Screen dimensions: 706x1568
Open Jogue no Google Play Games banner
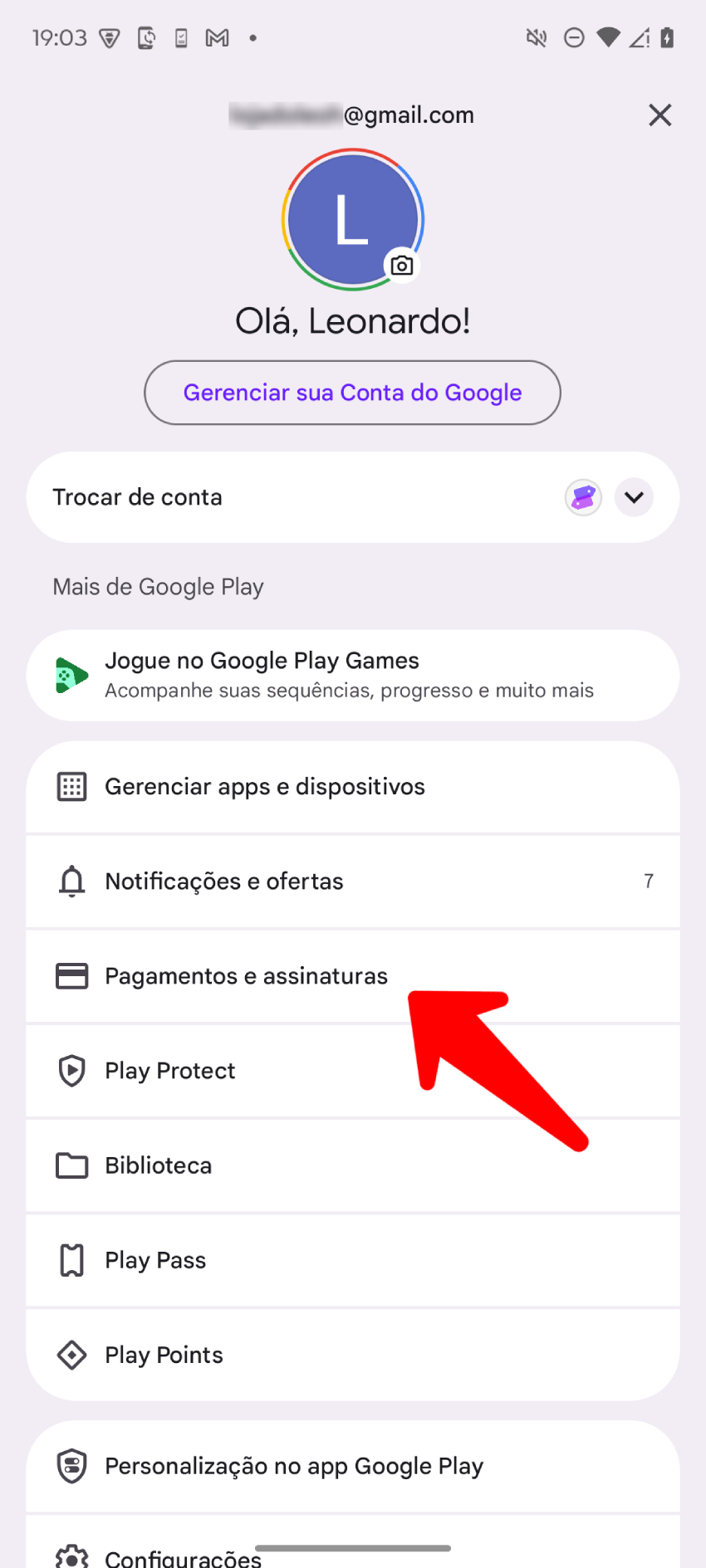coord(352,675)
